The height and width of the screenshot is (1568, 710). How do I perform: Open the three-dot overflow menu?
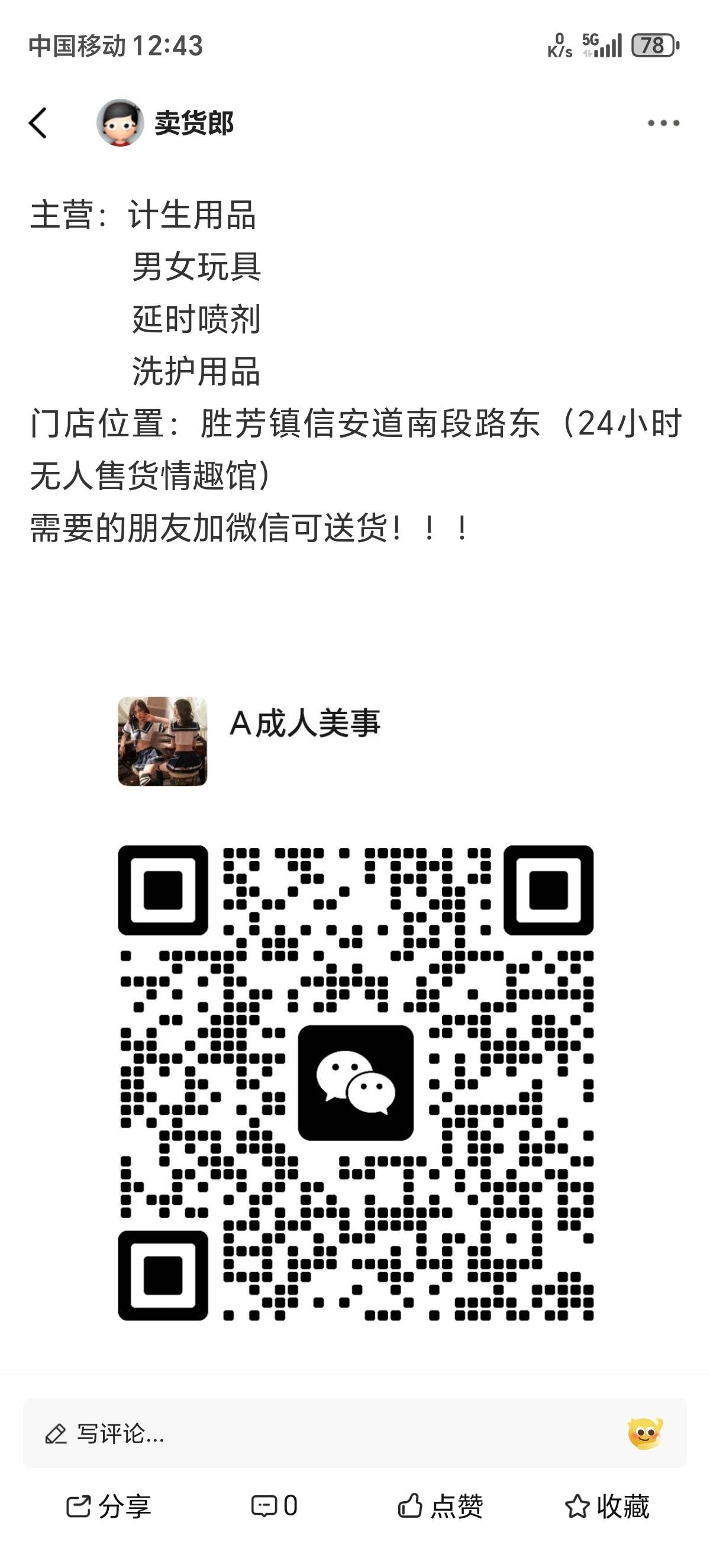(663, 123)
